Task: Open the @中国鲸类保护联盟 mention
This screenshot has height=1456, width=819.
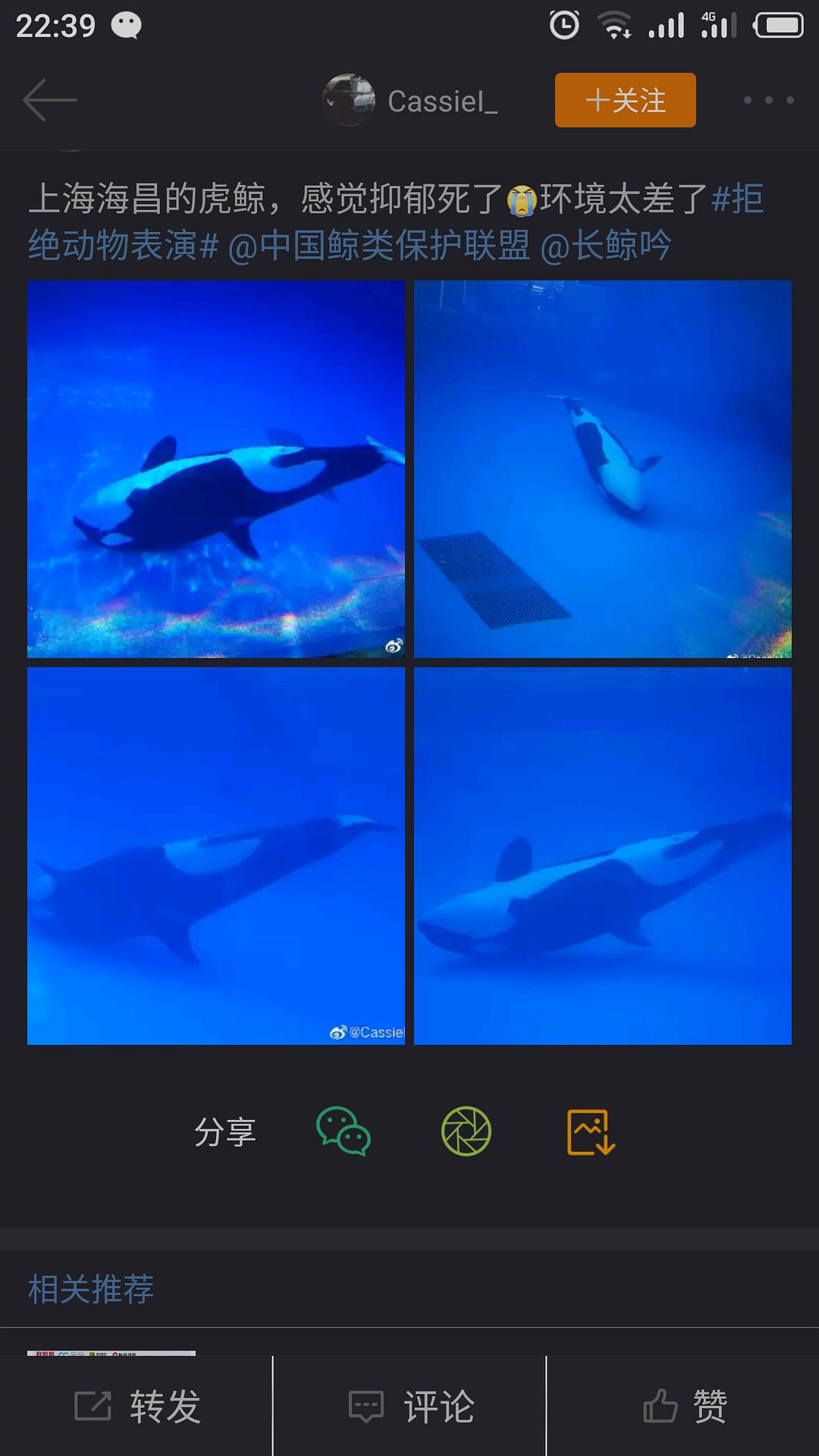Action: click(378, 246)
